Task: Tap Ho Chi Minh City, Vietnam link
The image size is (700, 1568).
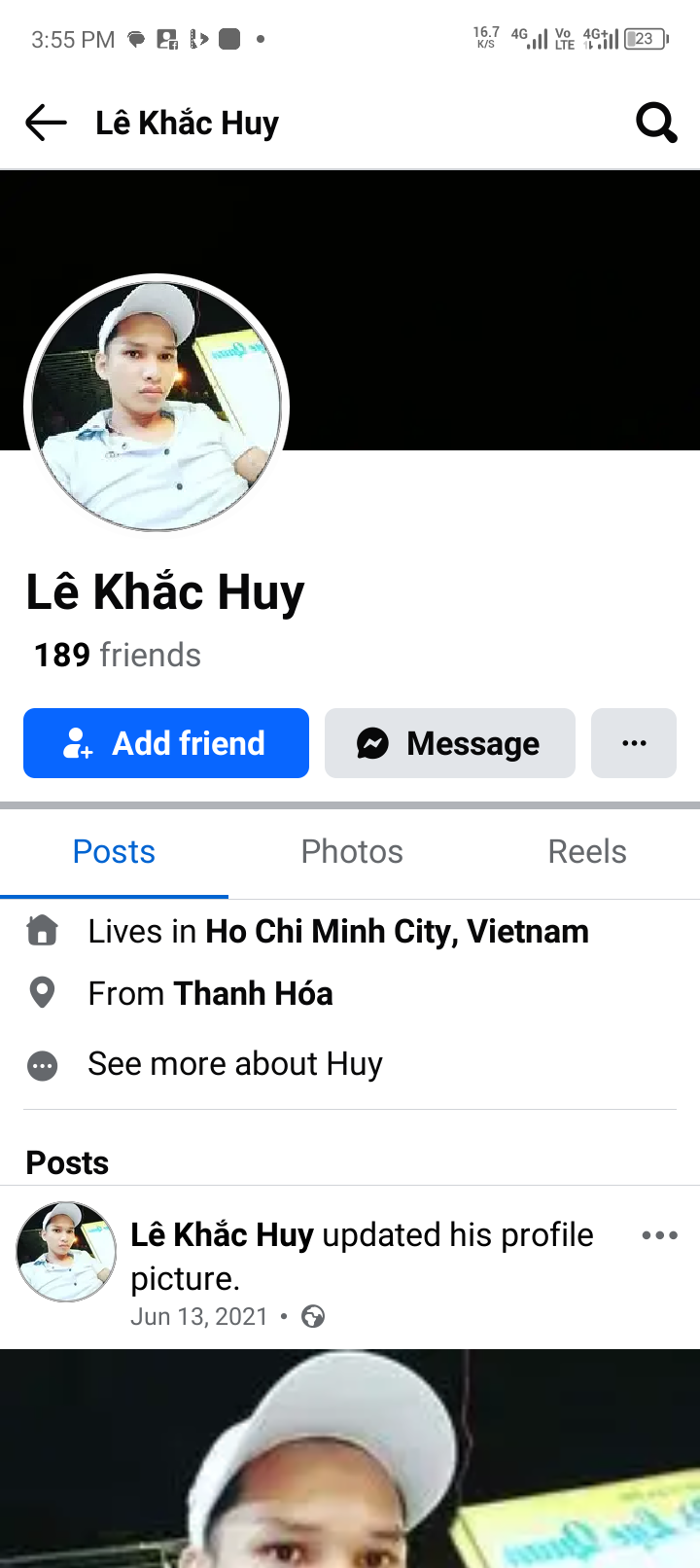Action: tap(397, 932)
